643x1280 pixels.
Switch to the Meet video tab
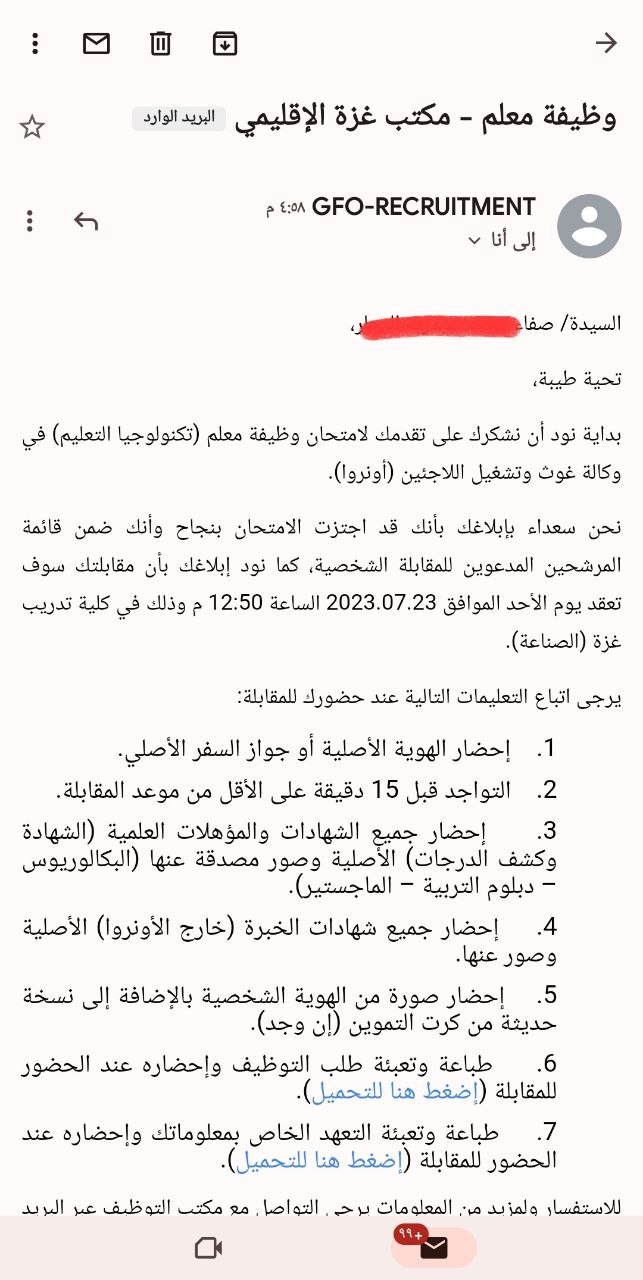click(208, 1247)
